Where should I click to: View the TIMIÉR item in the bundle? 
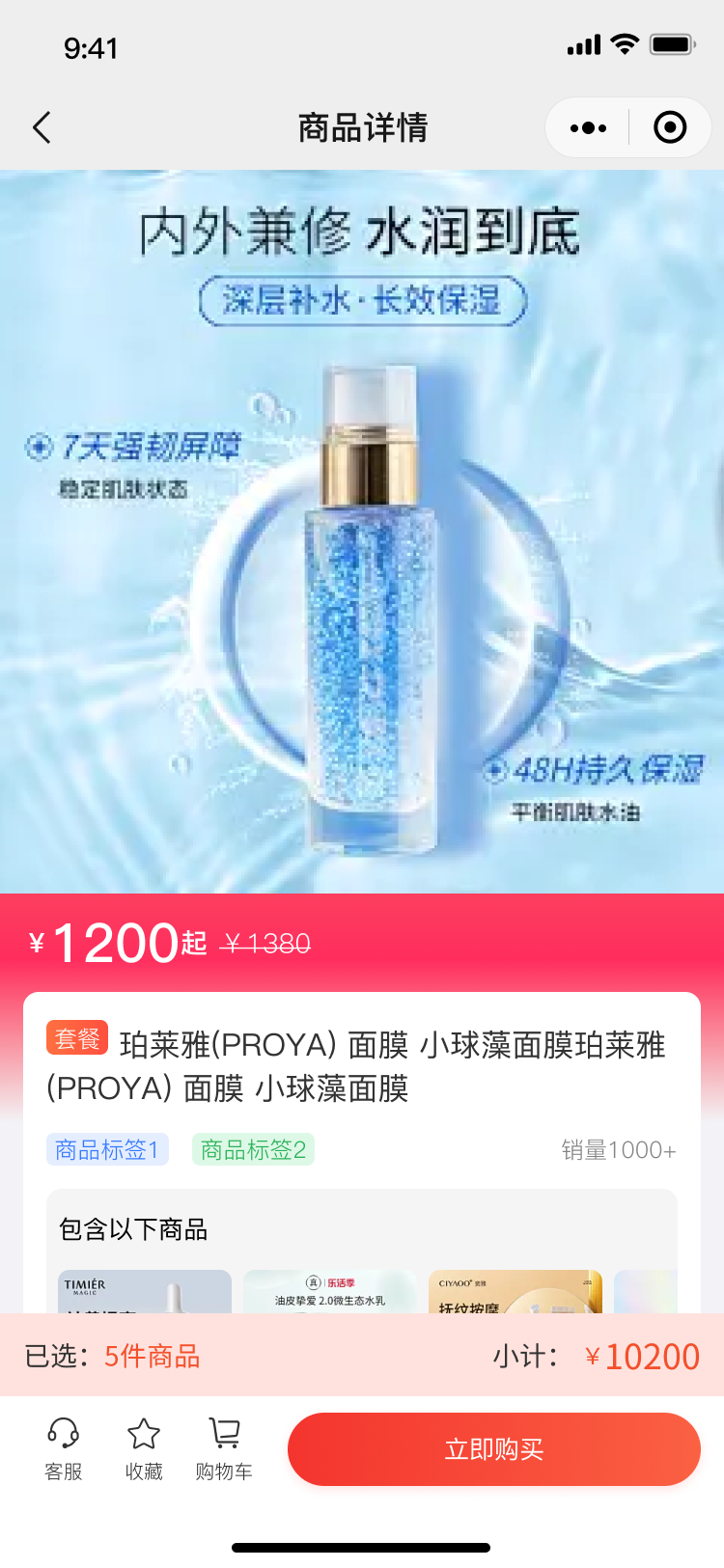pyautogui.click(x=145, y=1292)
